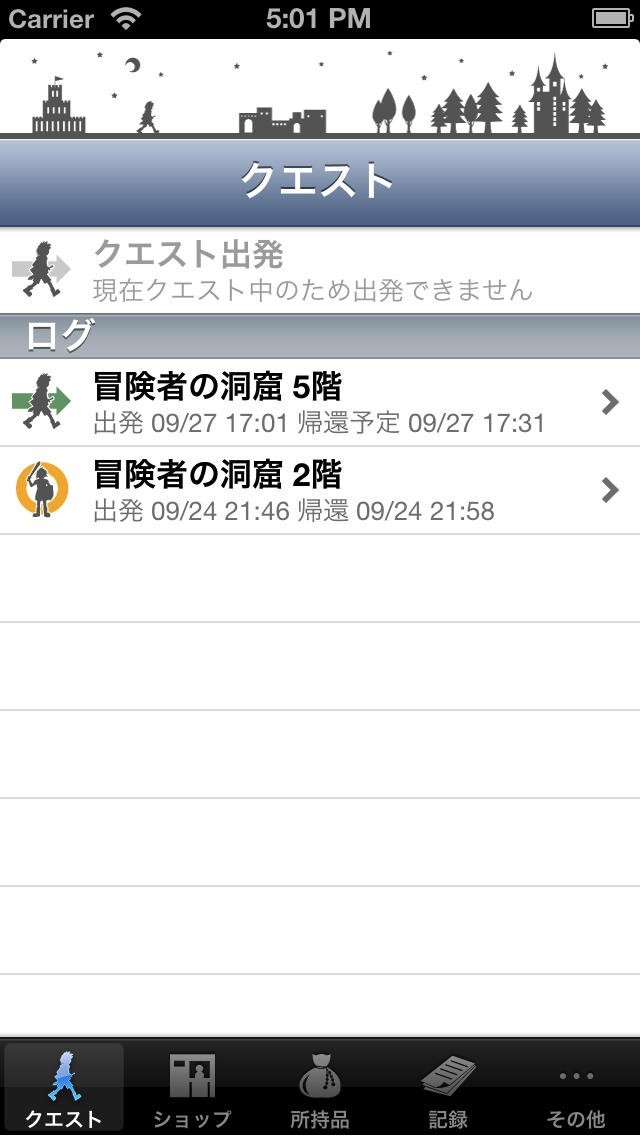Open the 記録 tab
The height and width of the screenshot is (1136, 640).
coord(448,1090)
